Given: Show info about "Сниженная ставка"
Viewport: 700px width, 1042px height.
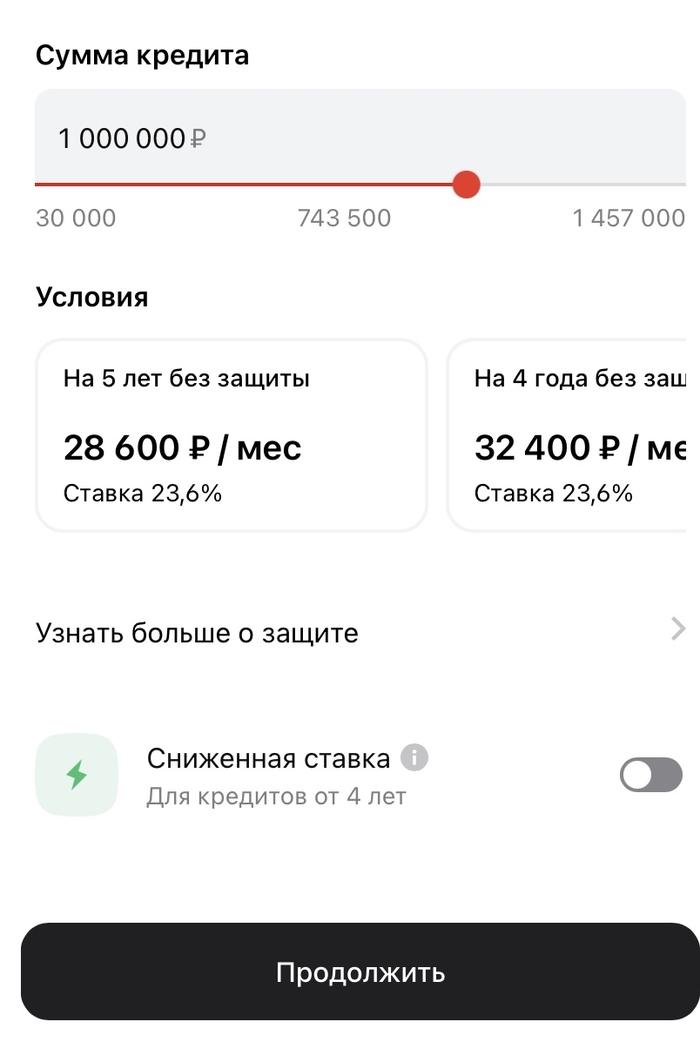Looking at the screenshot, I should [414, 758].
